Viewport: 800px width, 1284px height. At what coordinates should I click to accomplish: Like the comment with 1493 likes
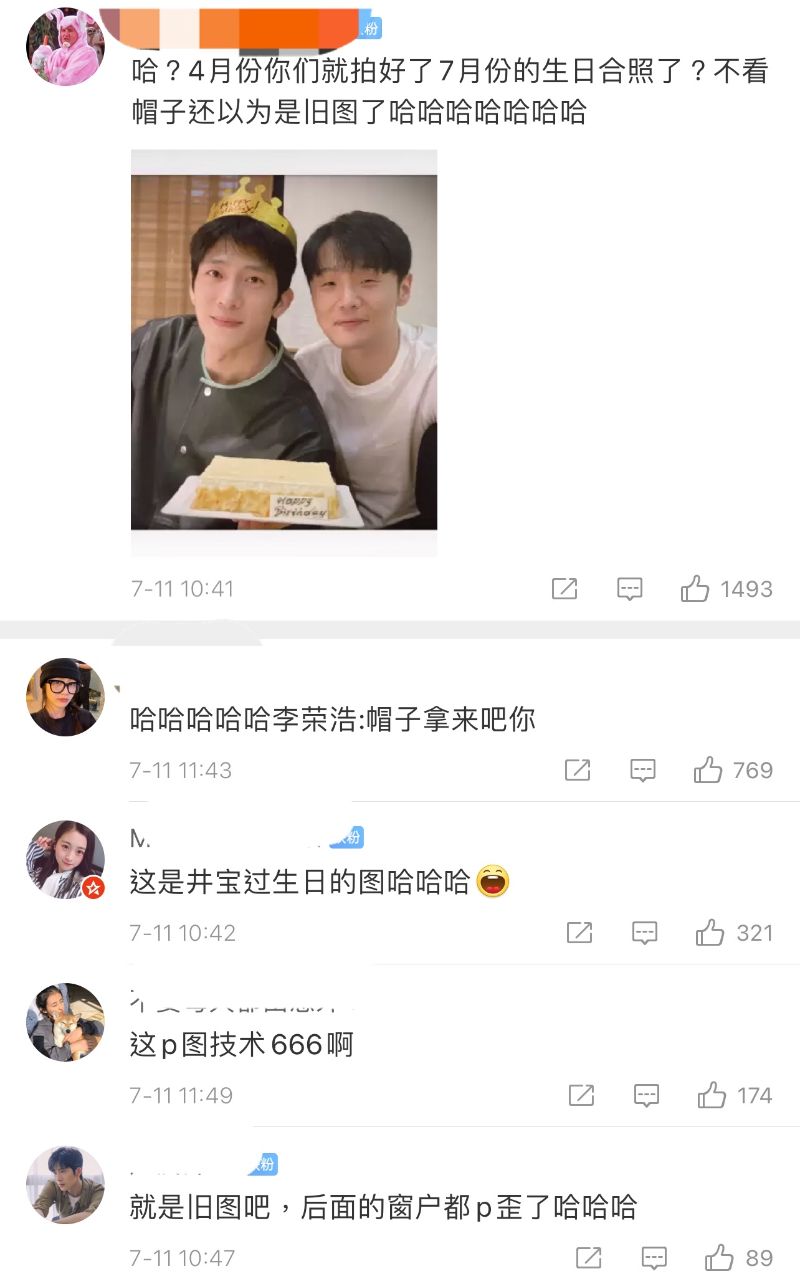tap(695, 589)
